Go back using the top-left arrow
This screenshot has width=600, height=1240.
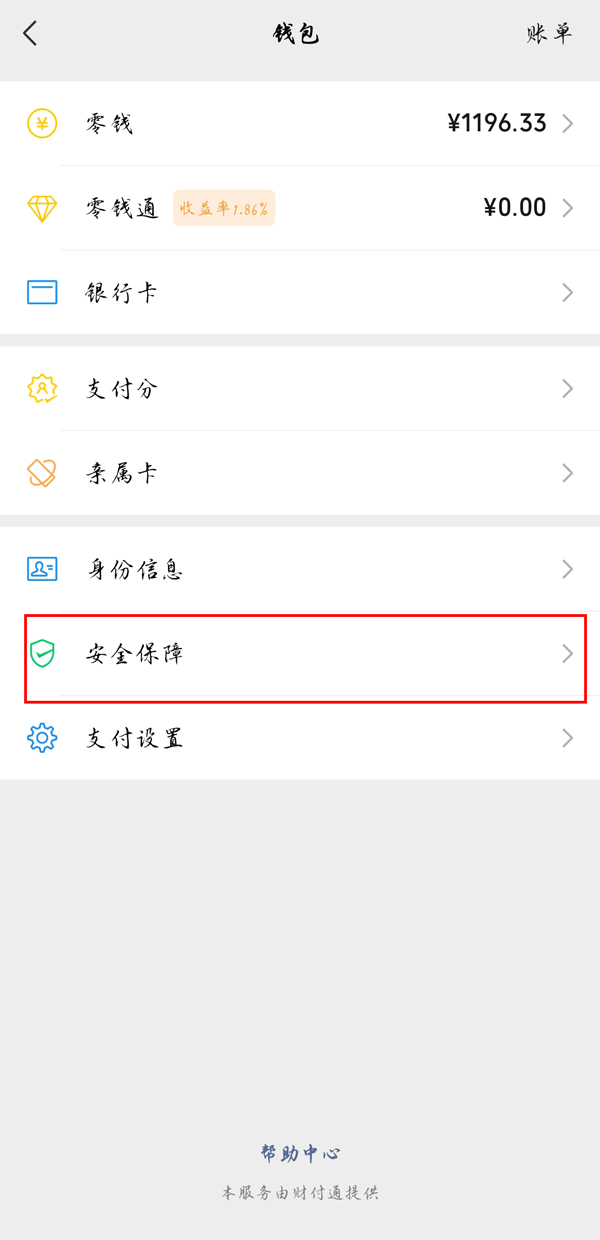30,33
